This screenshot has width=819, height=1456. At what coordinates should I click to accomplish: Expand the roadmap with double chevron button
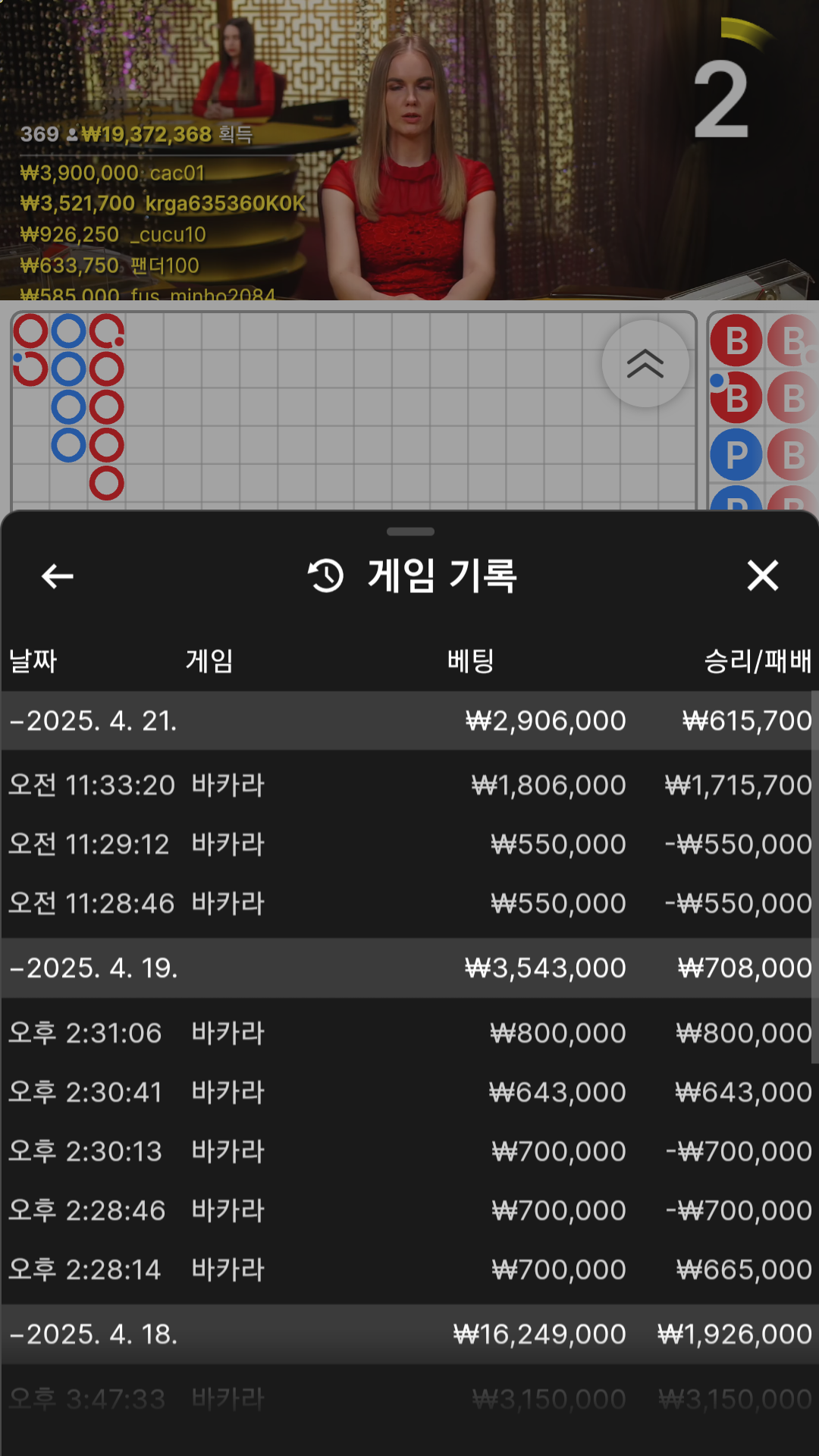click(645, 364)
